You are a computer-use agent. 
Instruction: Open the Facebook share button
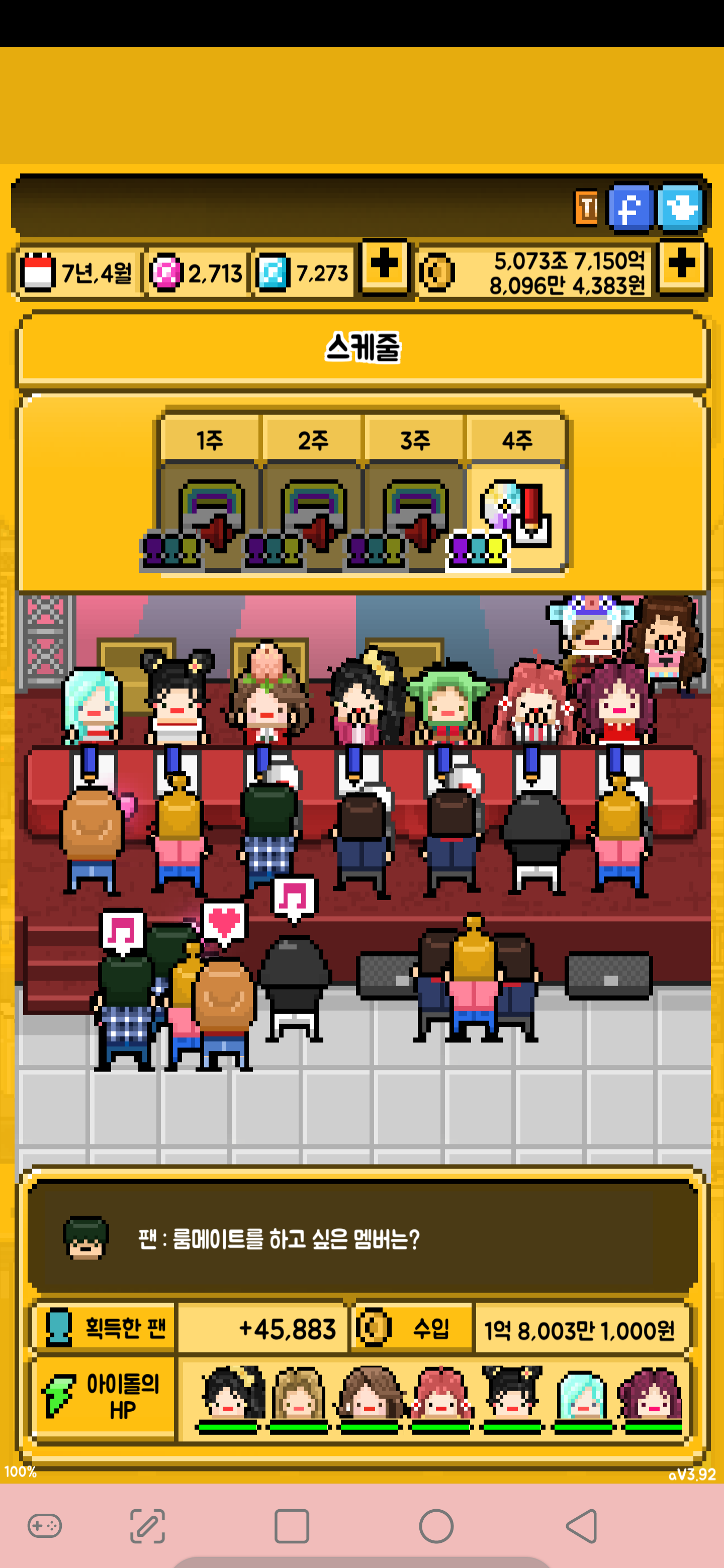coord(630,209)
